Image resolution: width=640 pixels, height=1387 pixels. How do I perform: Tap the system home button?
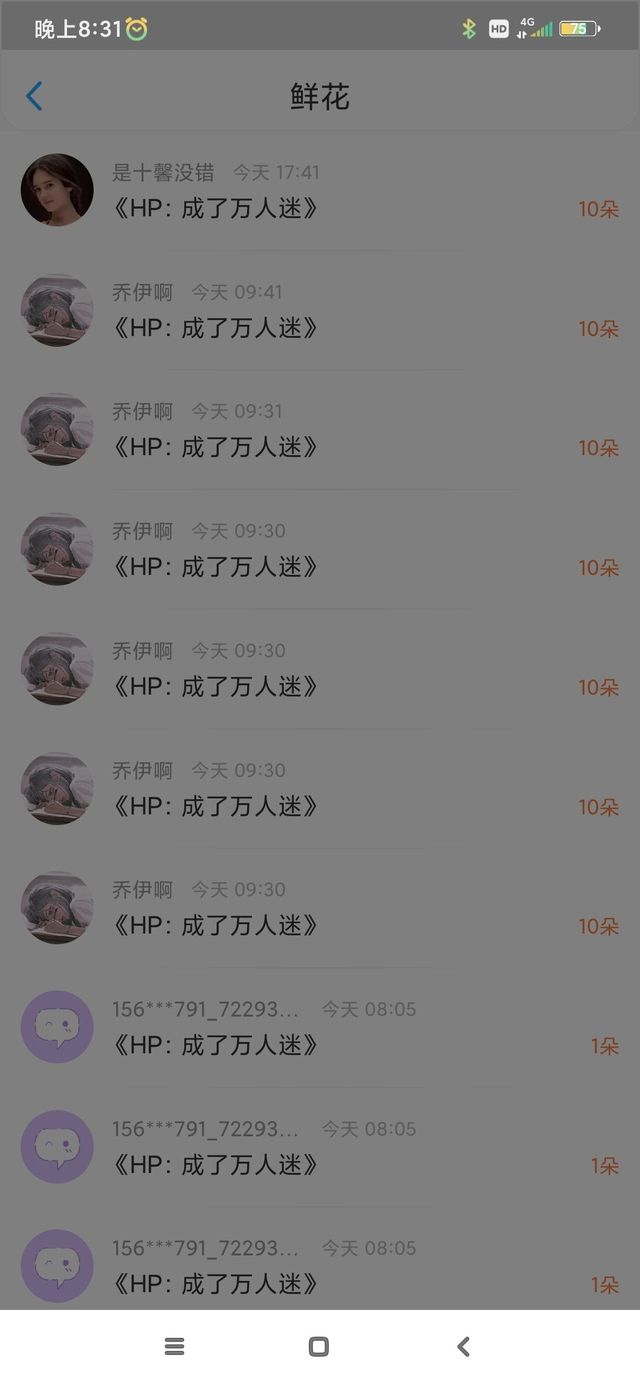pos(319,1347)
